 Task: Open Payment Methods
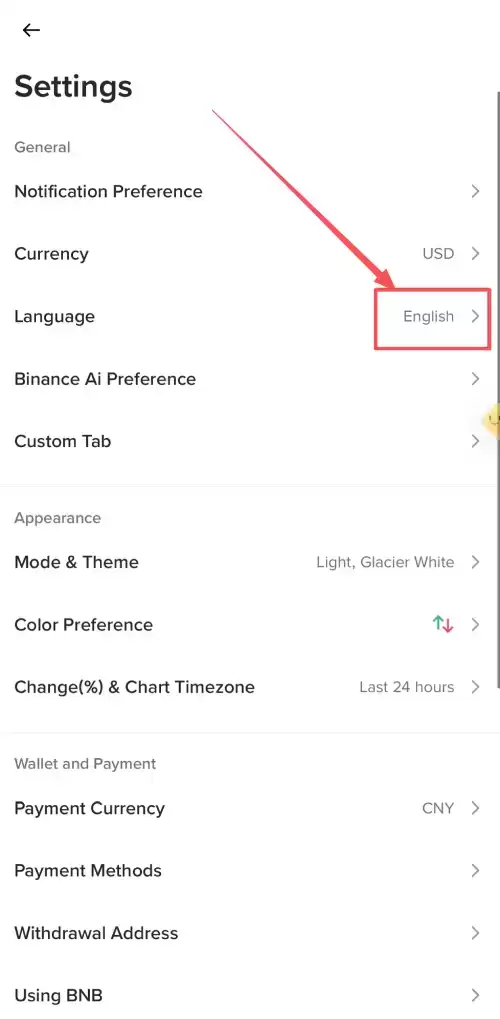pos(248,871)
